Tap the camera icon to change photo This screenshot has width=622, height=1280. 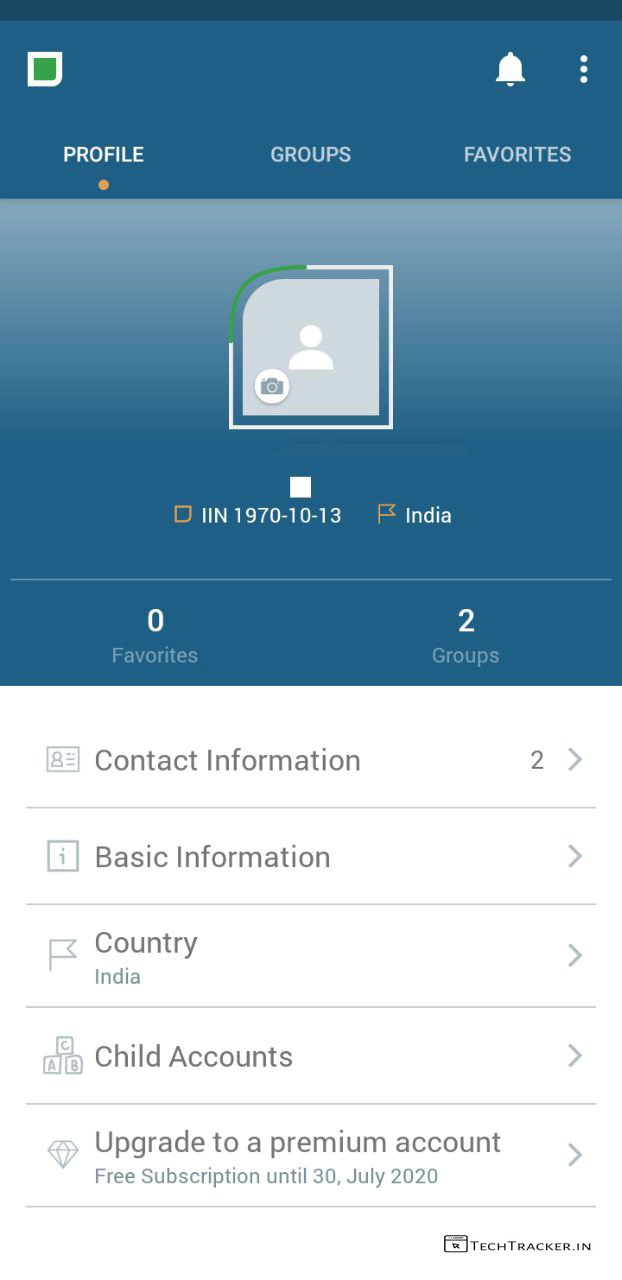pyautogui.click(x=272, y=386)
